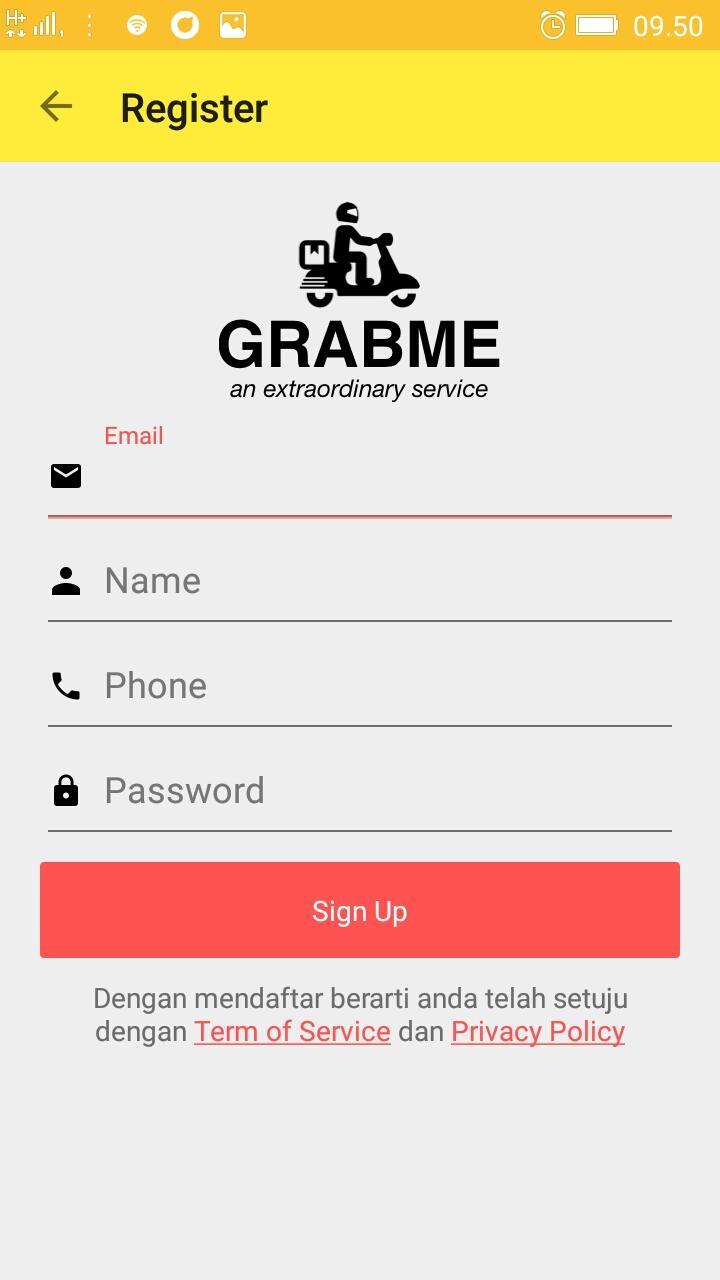
Task: Click the person icon beside Name field
Action: pos(65,580)
